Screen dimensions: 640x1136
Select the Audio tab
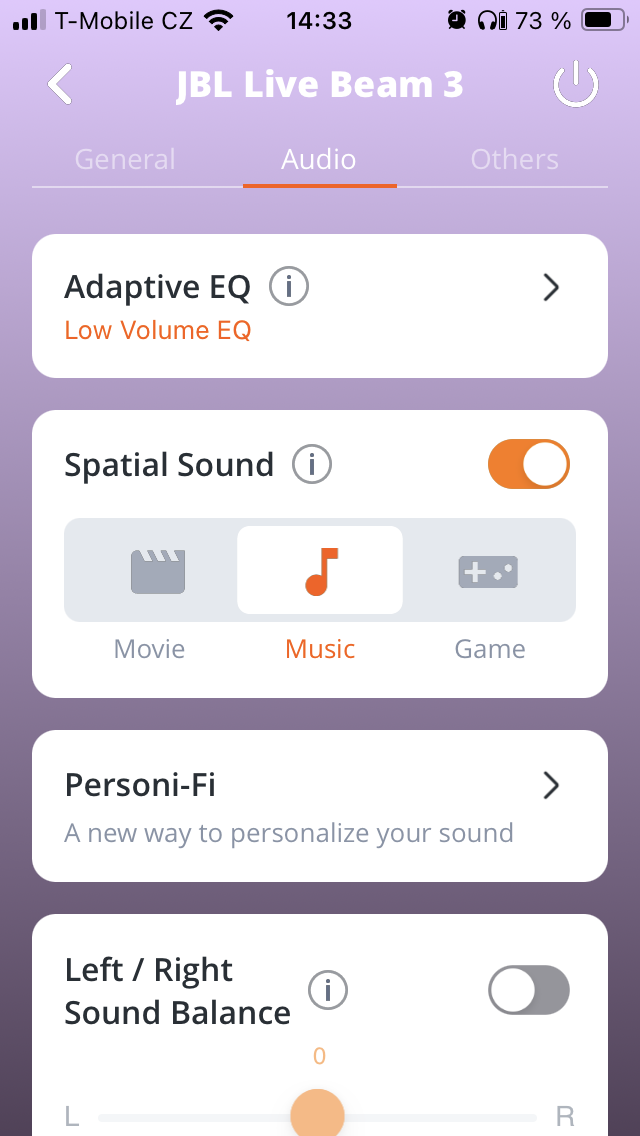point(319,160)
